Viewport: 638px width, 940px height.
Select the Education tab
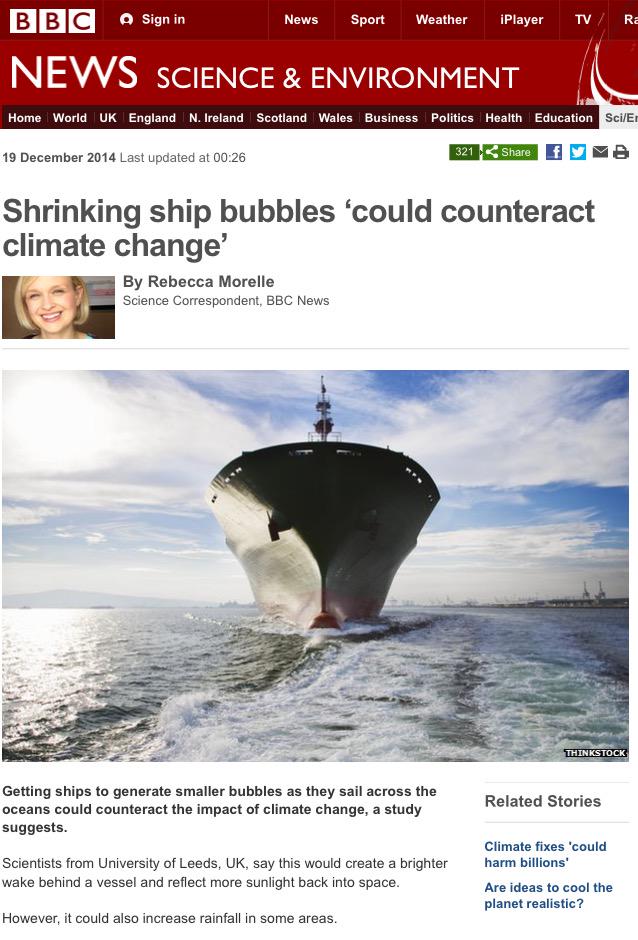tap(564, 118)
